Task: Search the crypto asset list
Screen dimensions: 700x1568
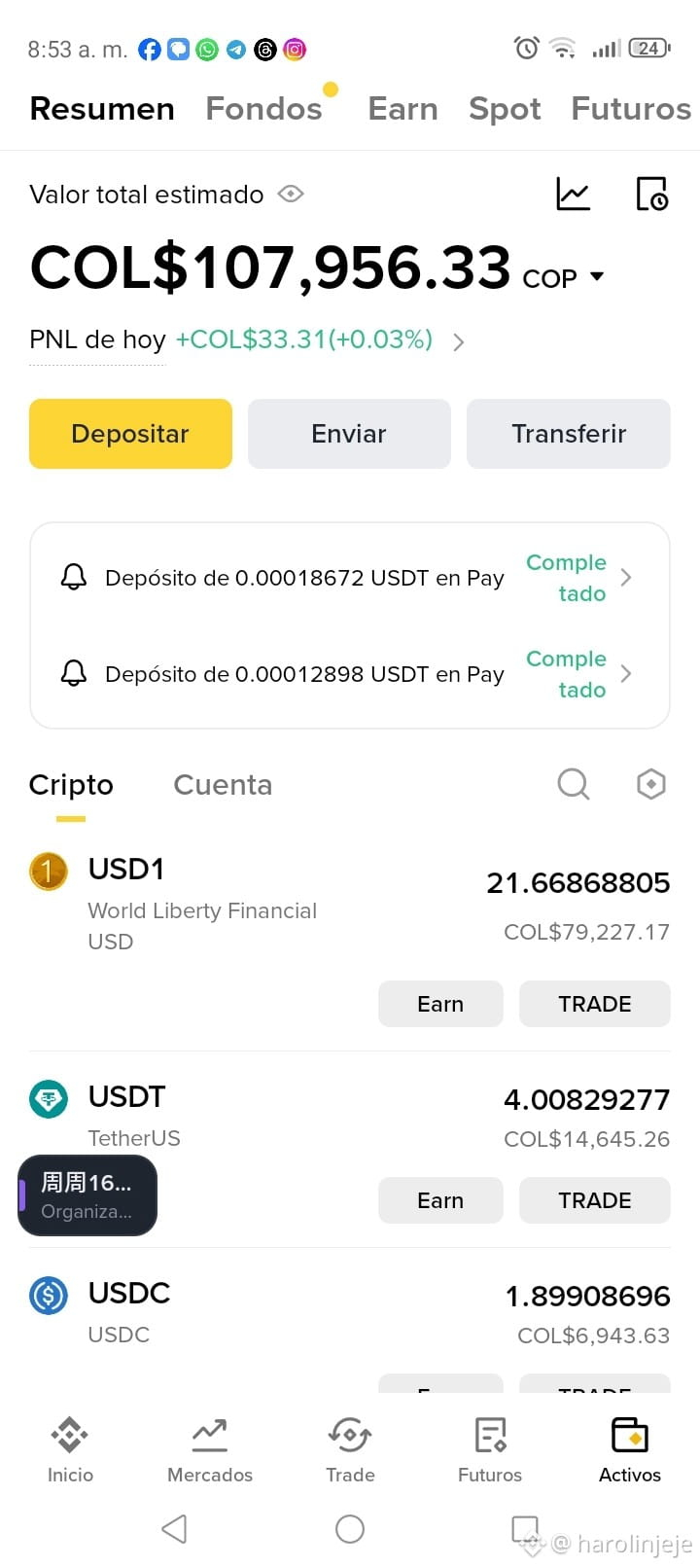Action: click(x=573, y=784)
